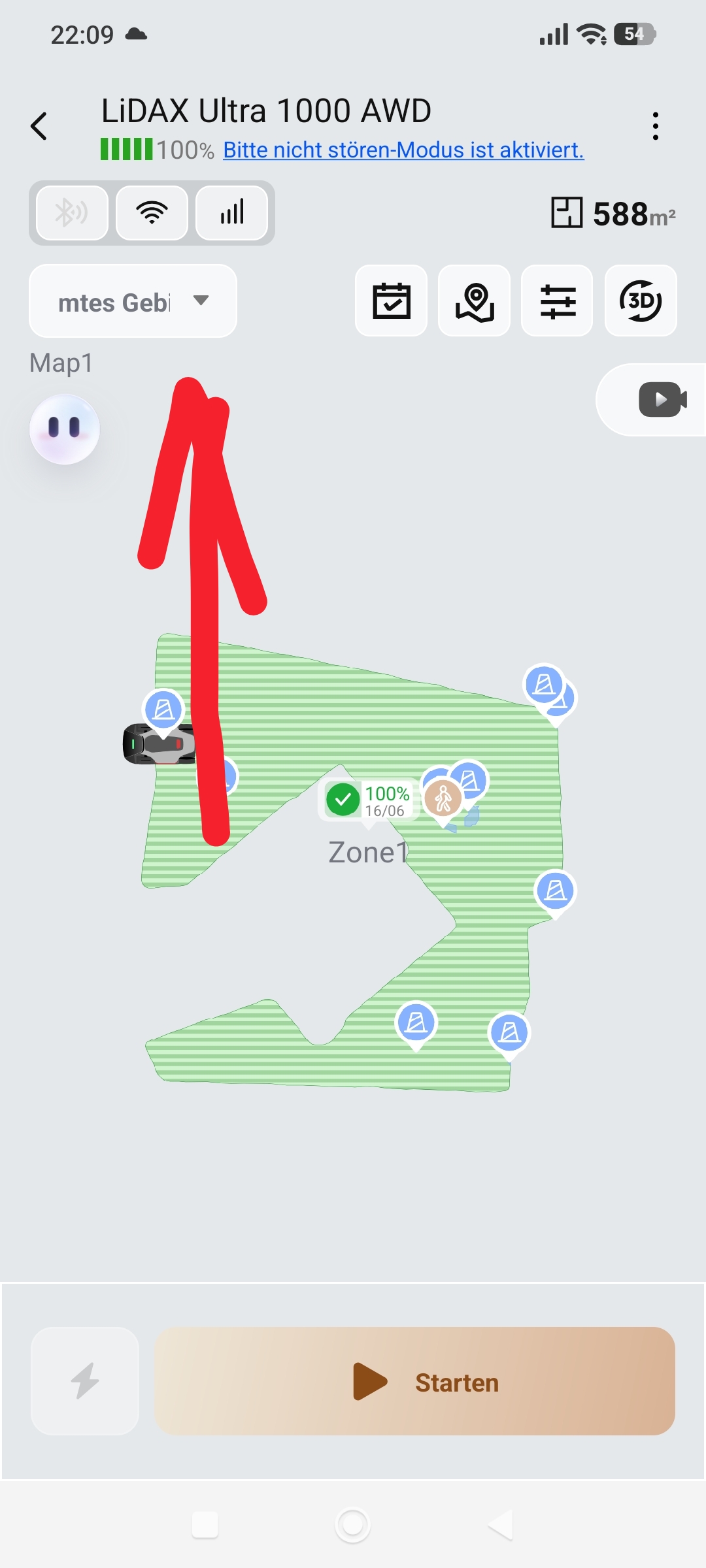The width and height of the screenshot is (706, 1568).
Task: Start mowing with the Starten button
Action: 414,1381
